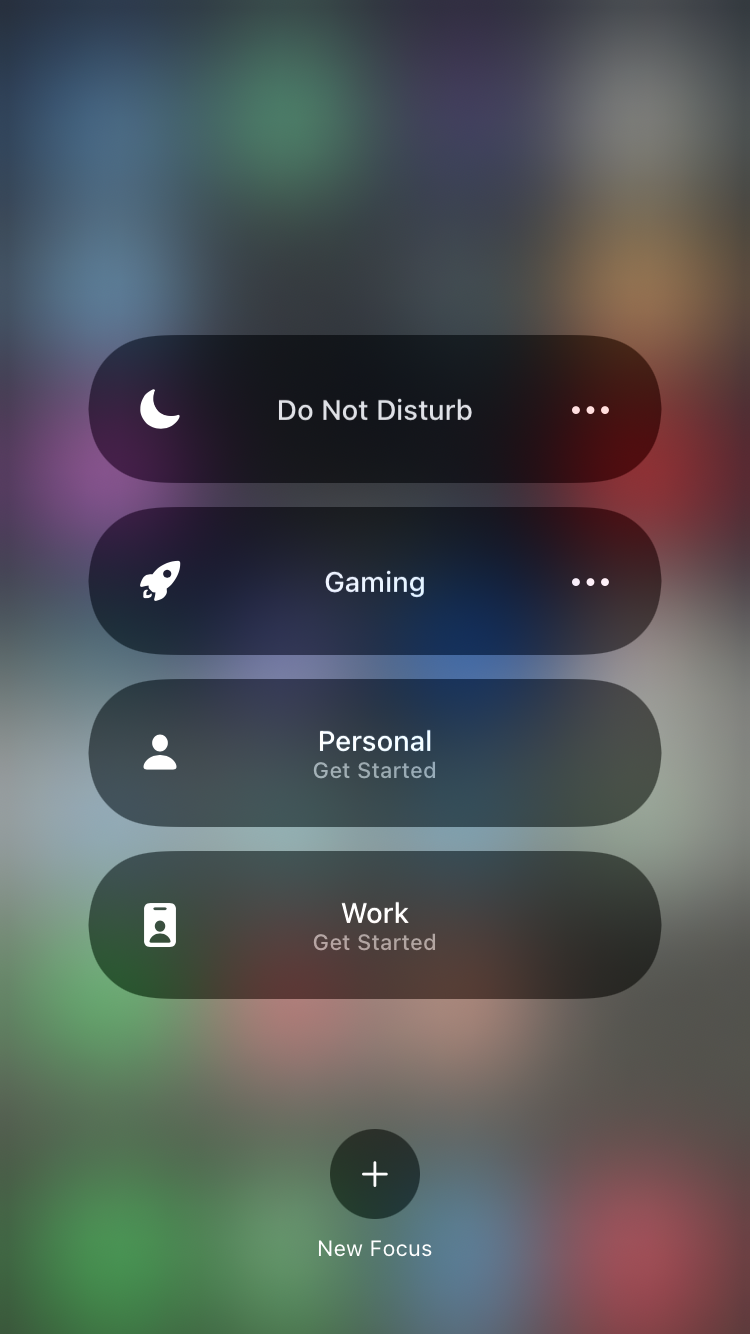The image size is (750, 1334).
Task: Tap the Do Not Disturb text label
Action: [x=374, y=409]
